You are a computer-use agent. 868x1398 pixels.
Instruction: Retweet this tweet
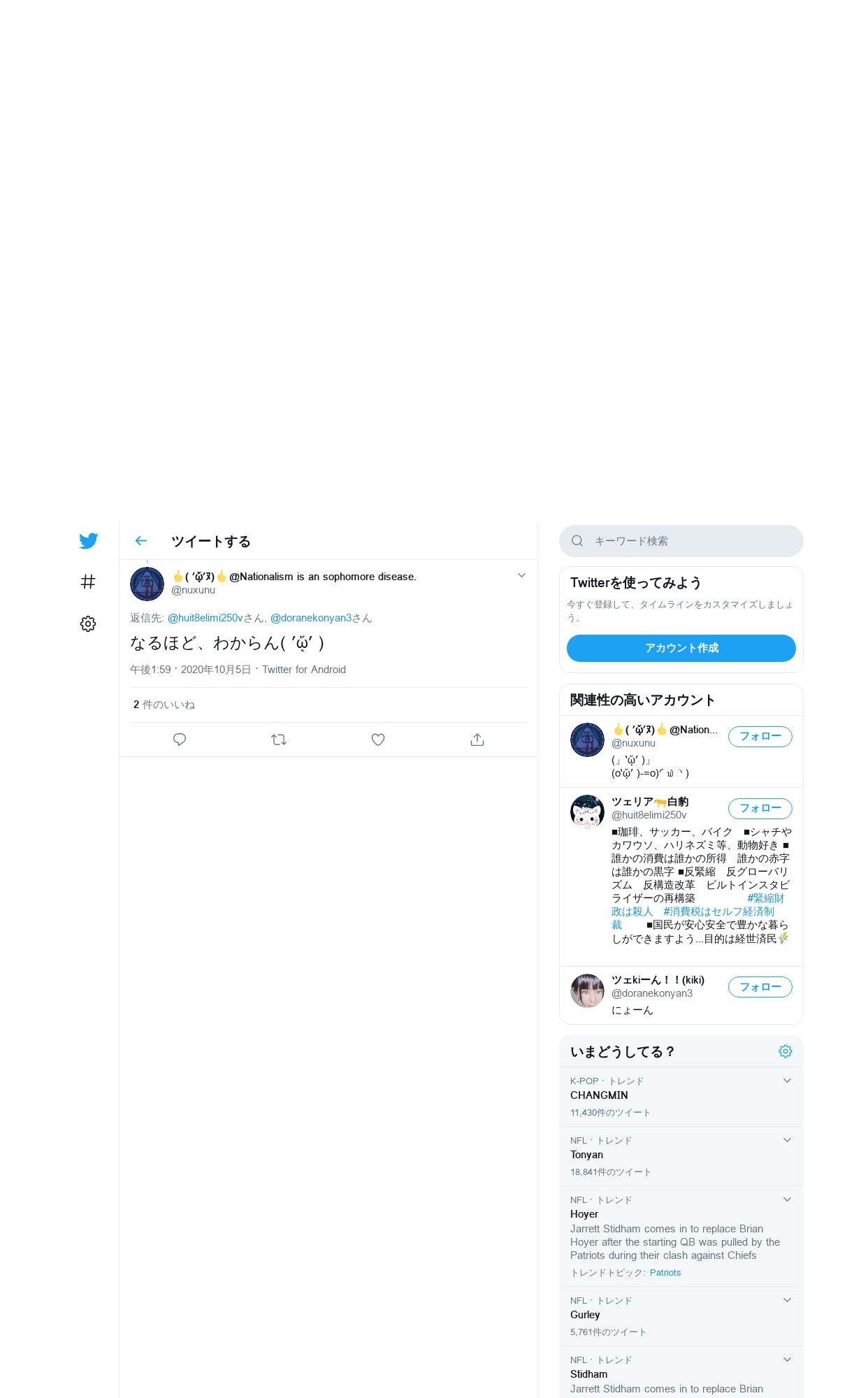click(279, 740)
